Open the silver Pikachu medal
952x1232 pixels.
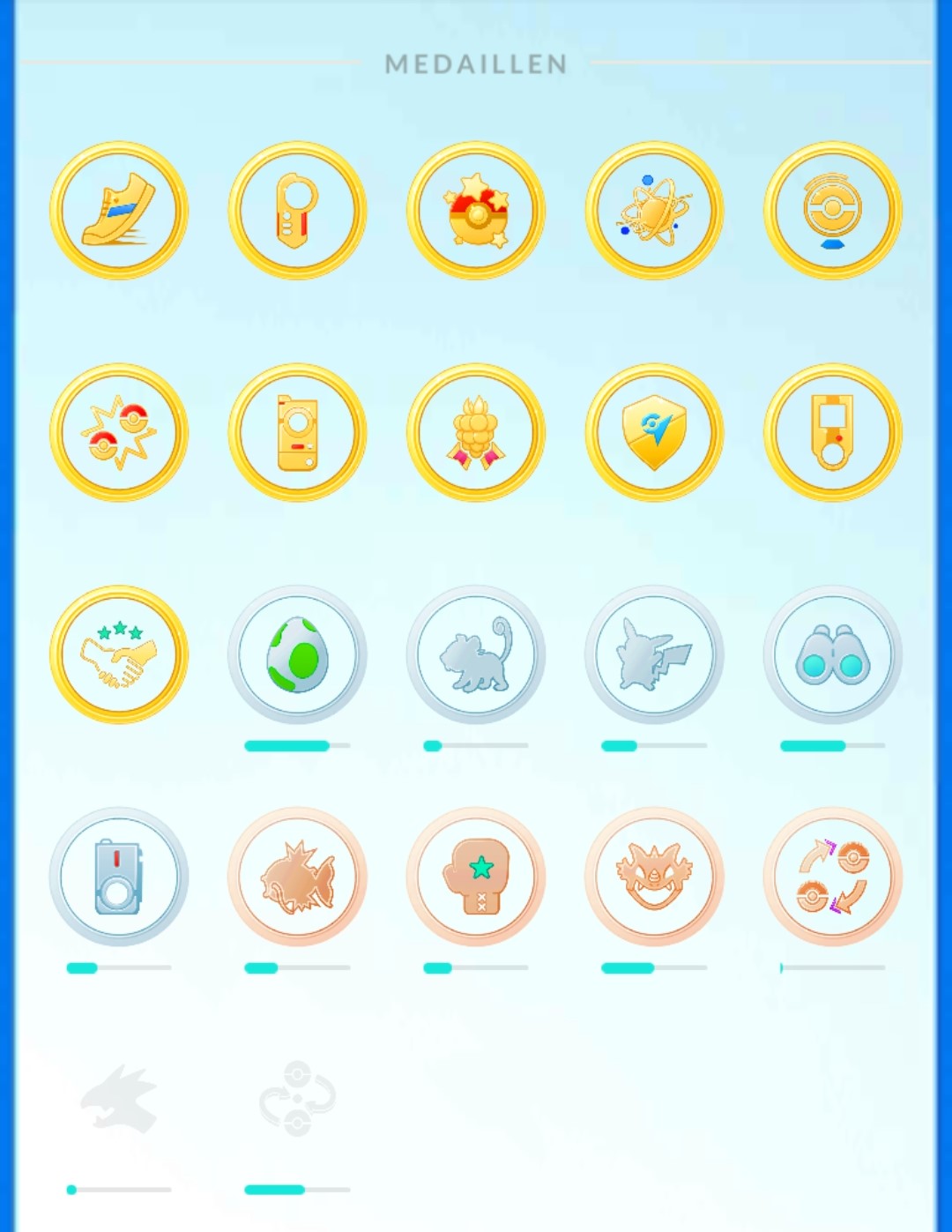pos(654,654)
